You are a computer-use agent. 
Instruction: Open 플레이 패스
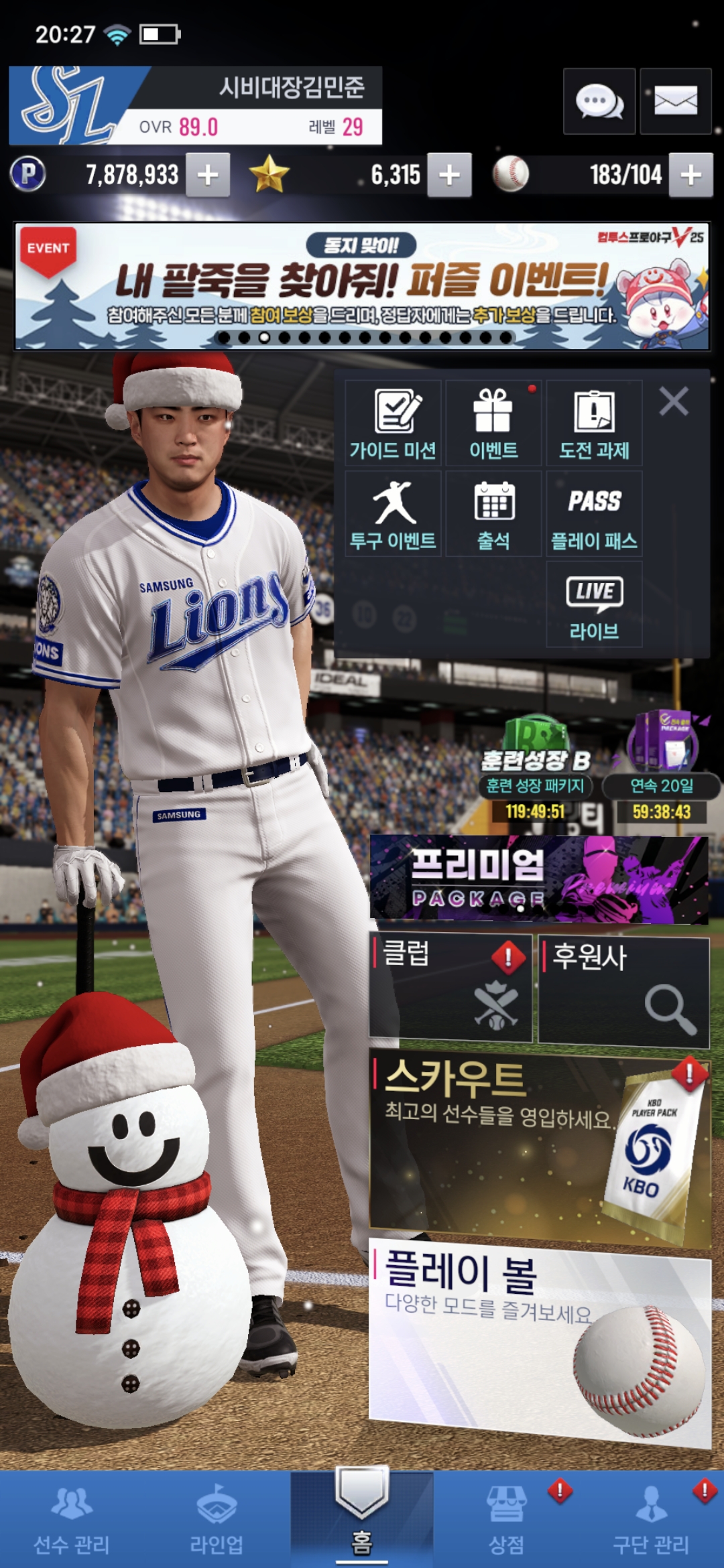click(594, 514)
